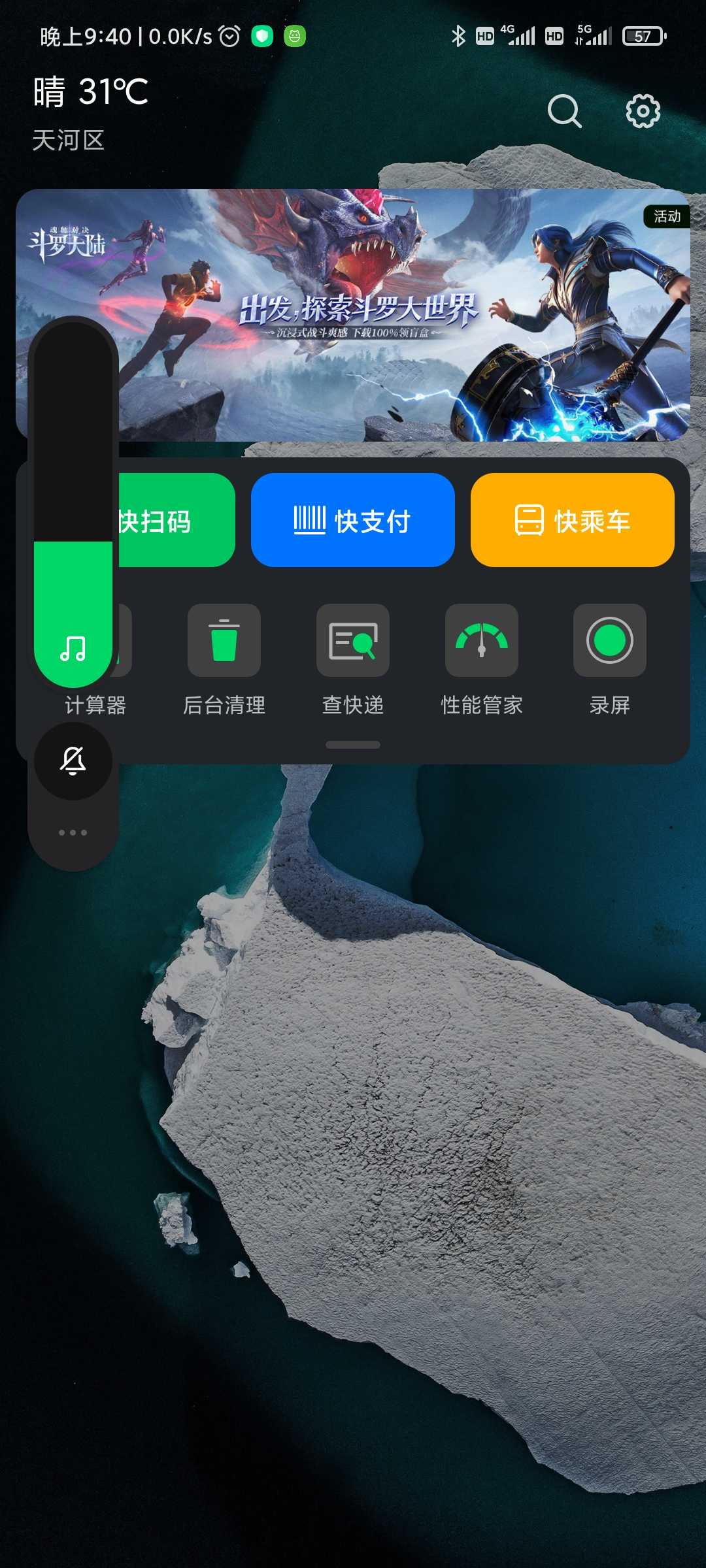
Task: Open the search icon
Action: tap(565, 111)
